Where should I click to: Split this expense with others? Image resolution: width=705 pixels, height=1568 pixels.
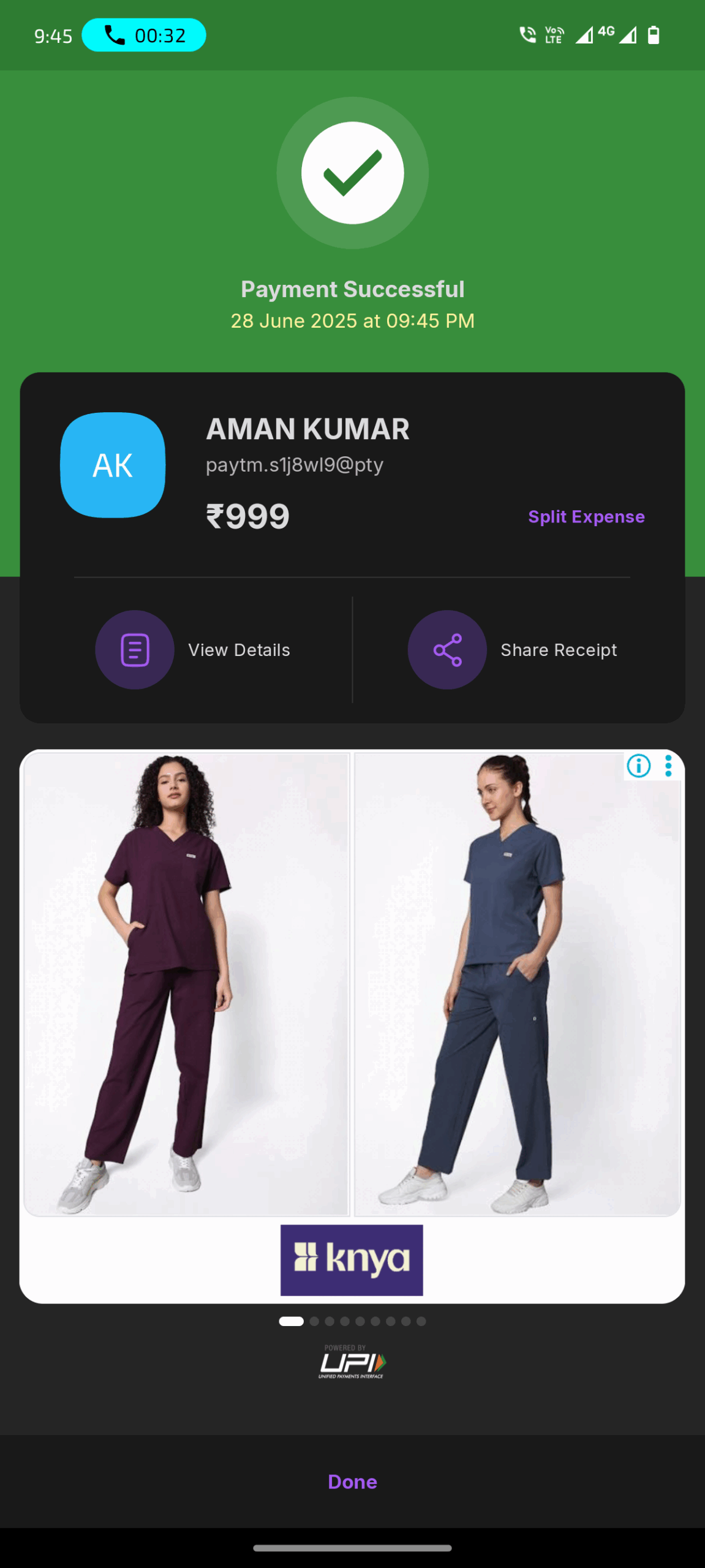[586, 516]
